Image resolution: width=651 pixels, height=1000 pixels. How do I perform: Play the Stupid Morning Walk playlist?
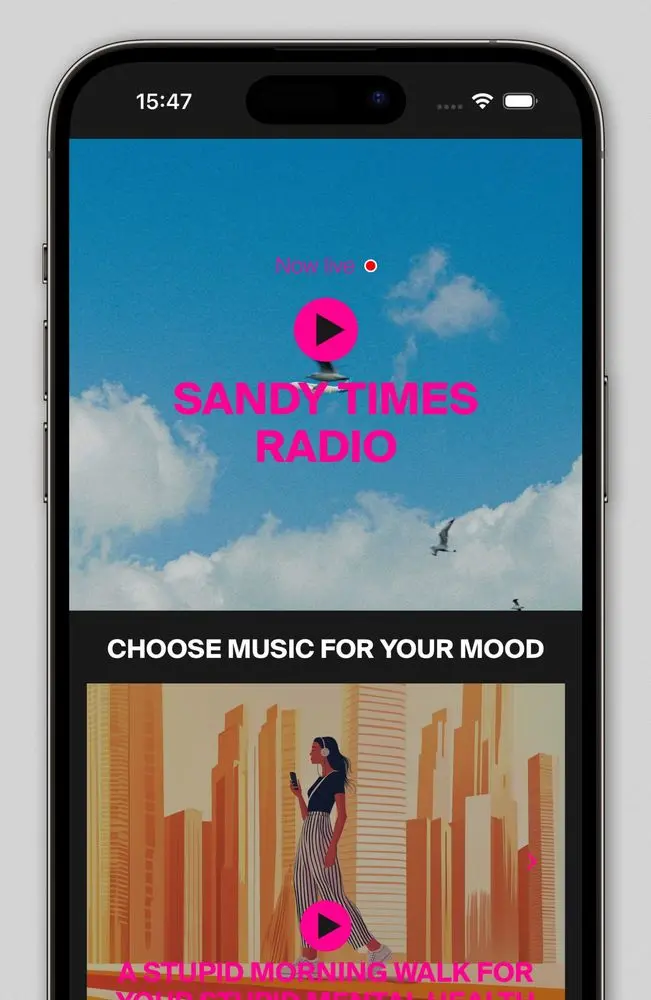point(326,926)
